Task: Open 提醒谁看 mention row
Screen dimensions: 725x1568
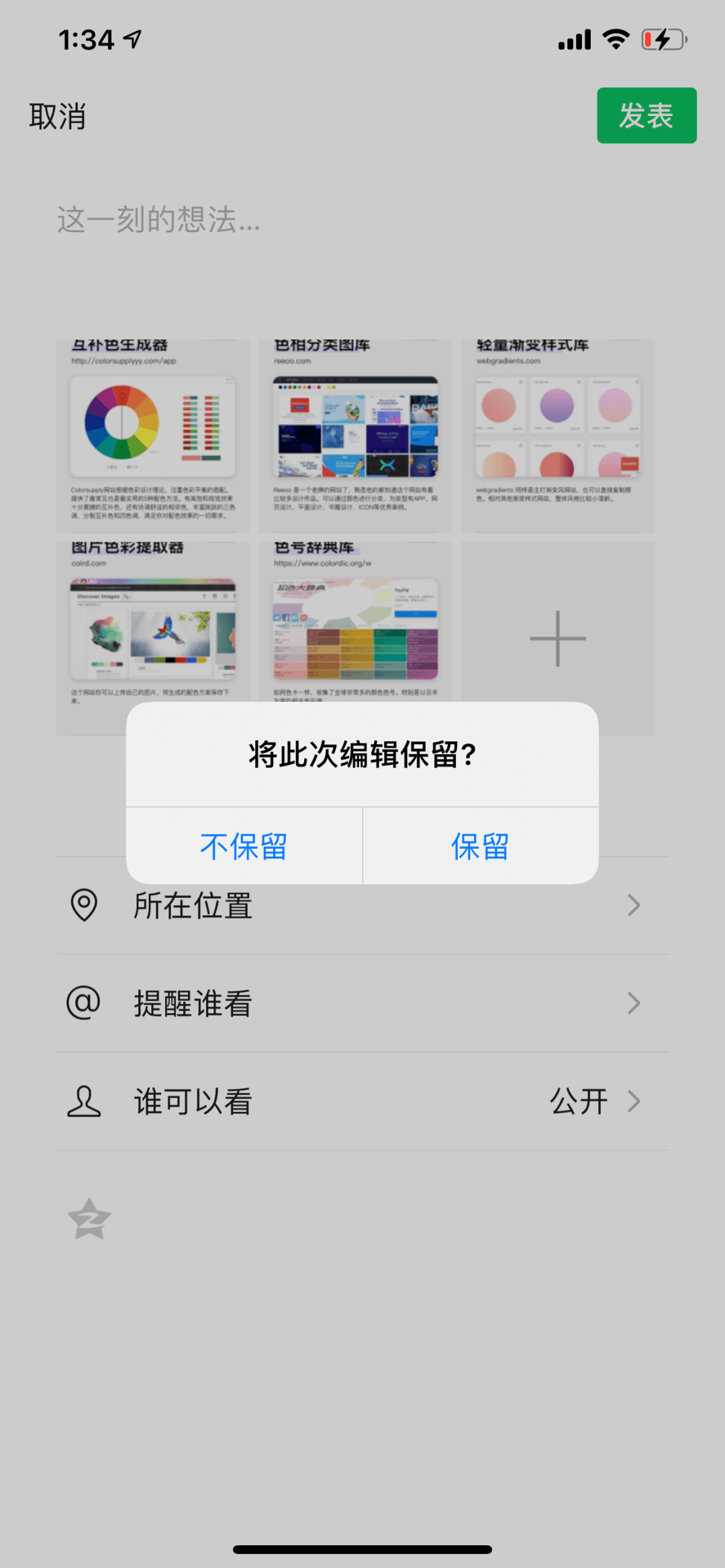Action: pyautogui.click(x=362, y=1004)
